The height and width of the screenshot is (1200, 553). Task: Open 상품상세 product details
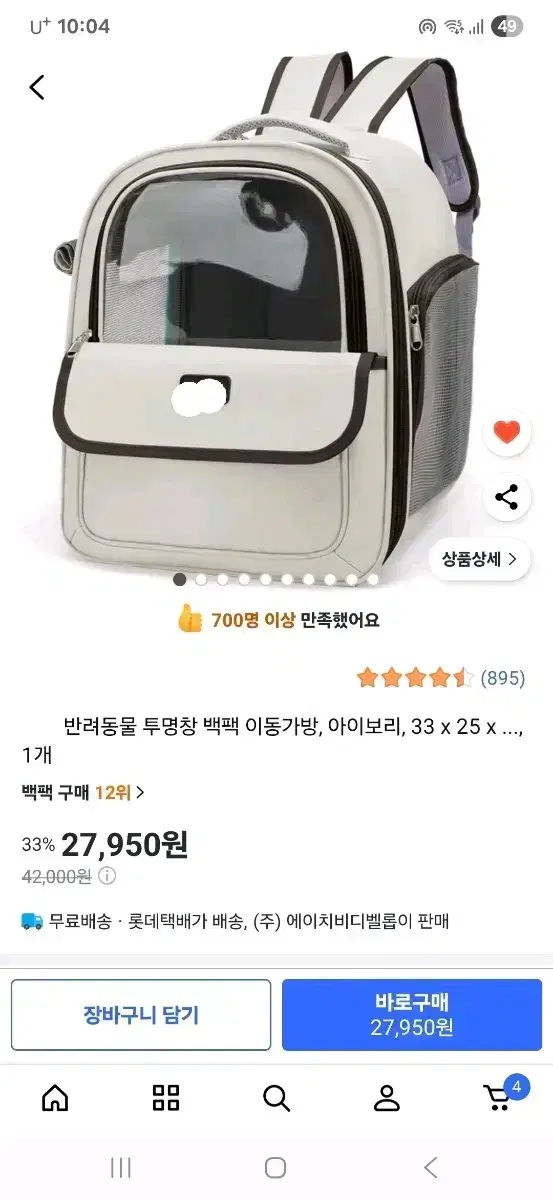pyautogui.click(x=480, y=559)
